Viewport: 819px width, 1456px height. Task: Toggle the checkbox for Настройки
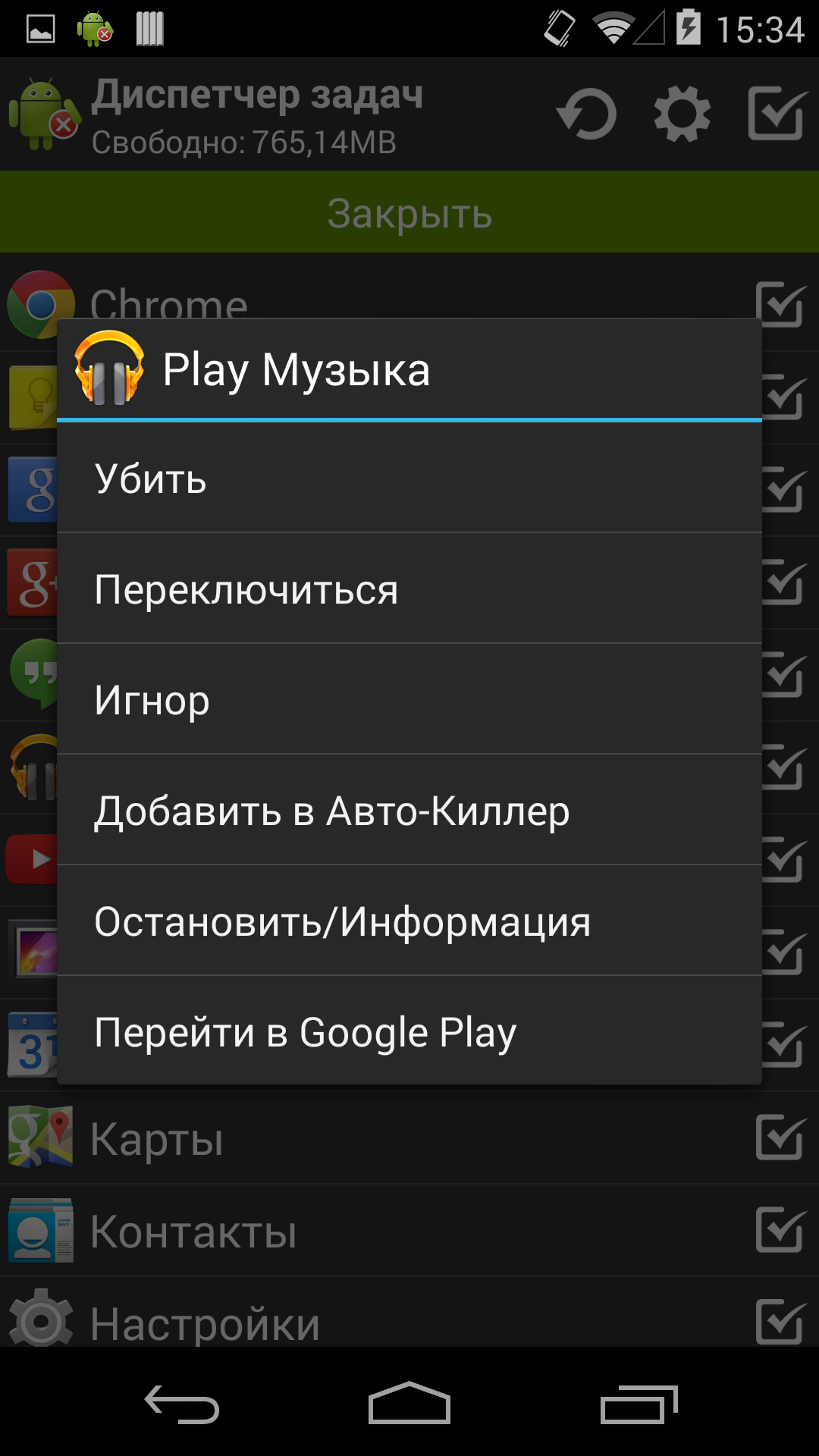[x=780, y=1321]
